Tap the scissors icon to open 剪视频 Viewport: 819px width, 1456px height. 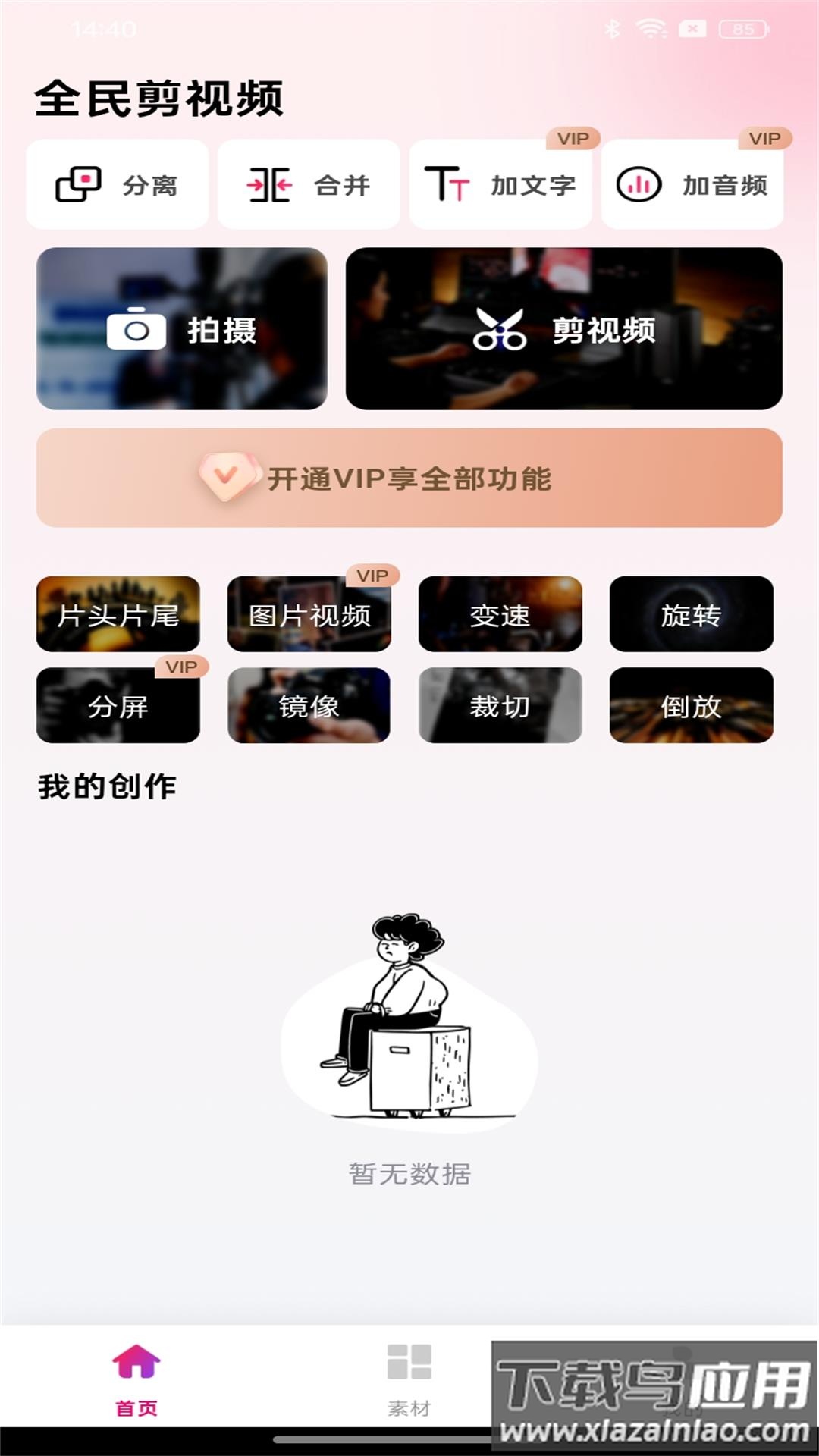tap(503, 328)
